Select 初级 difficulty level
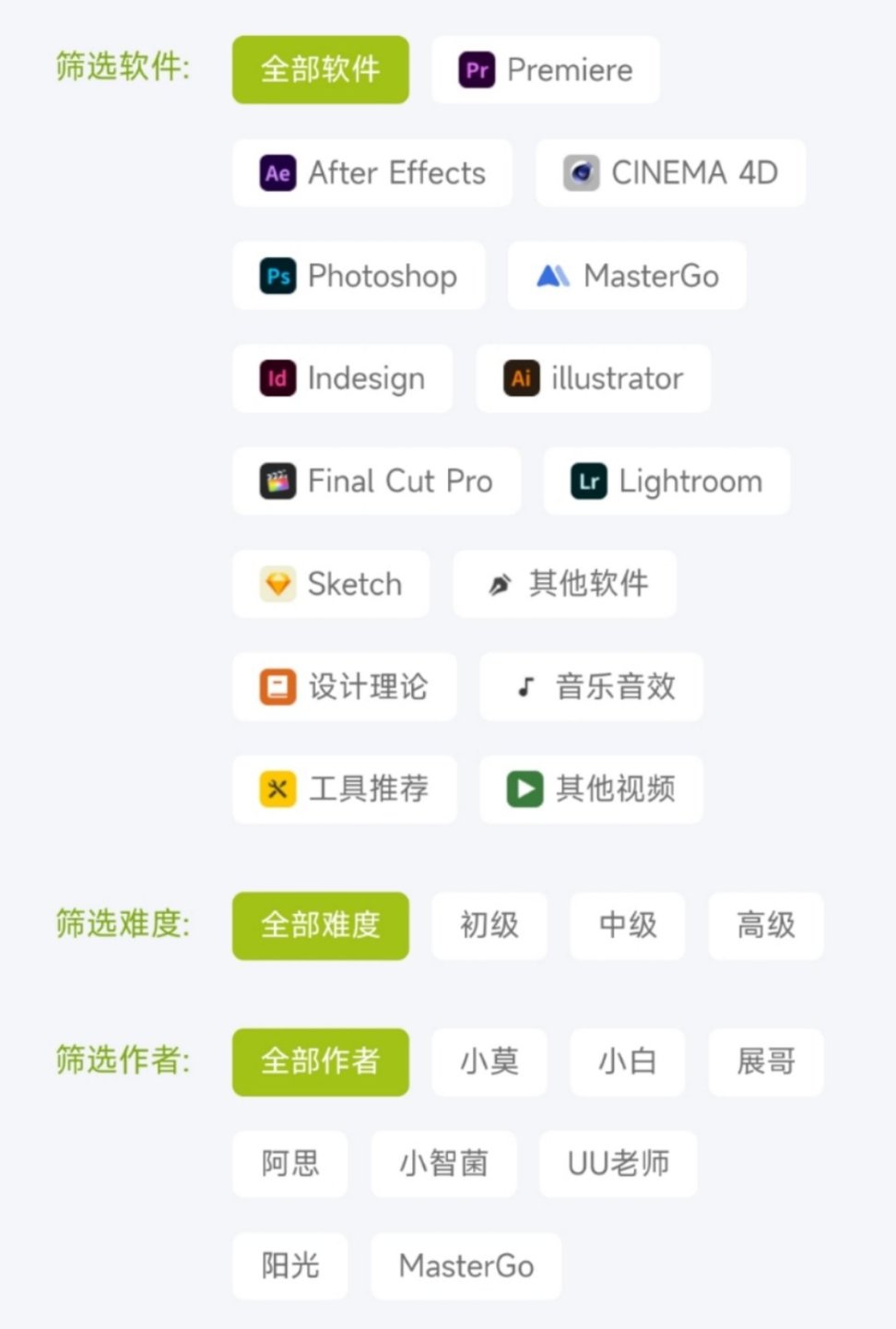Screen dimensions: 896x1329 (x=489, y=926)
